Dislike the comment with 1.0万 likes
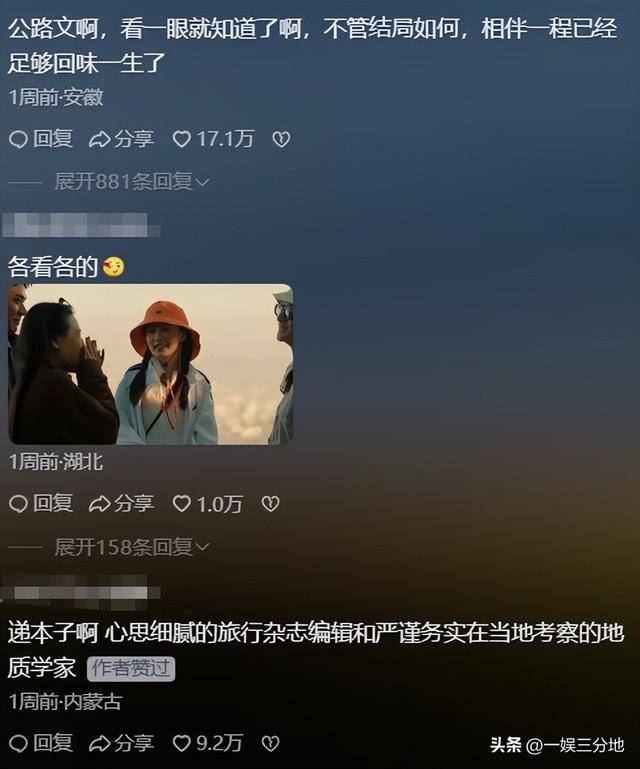Image resolution: width=640 pixels, height=769 pixels. coord(270,504)
